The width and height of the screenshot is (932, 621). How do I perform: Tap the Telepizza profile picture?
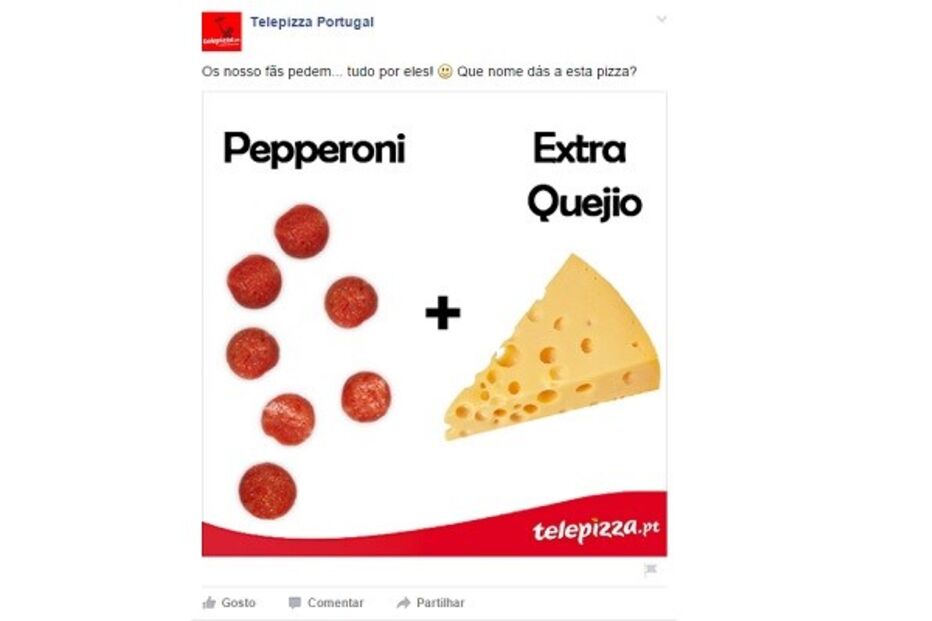click(221, 31)
